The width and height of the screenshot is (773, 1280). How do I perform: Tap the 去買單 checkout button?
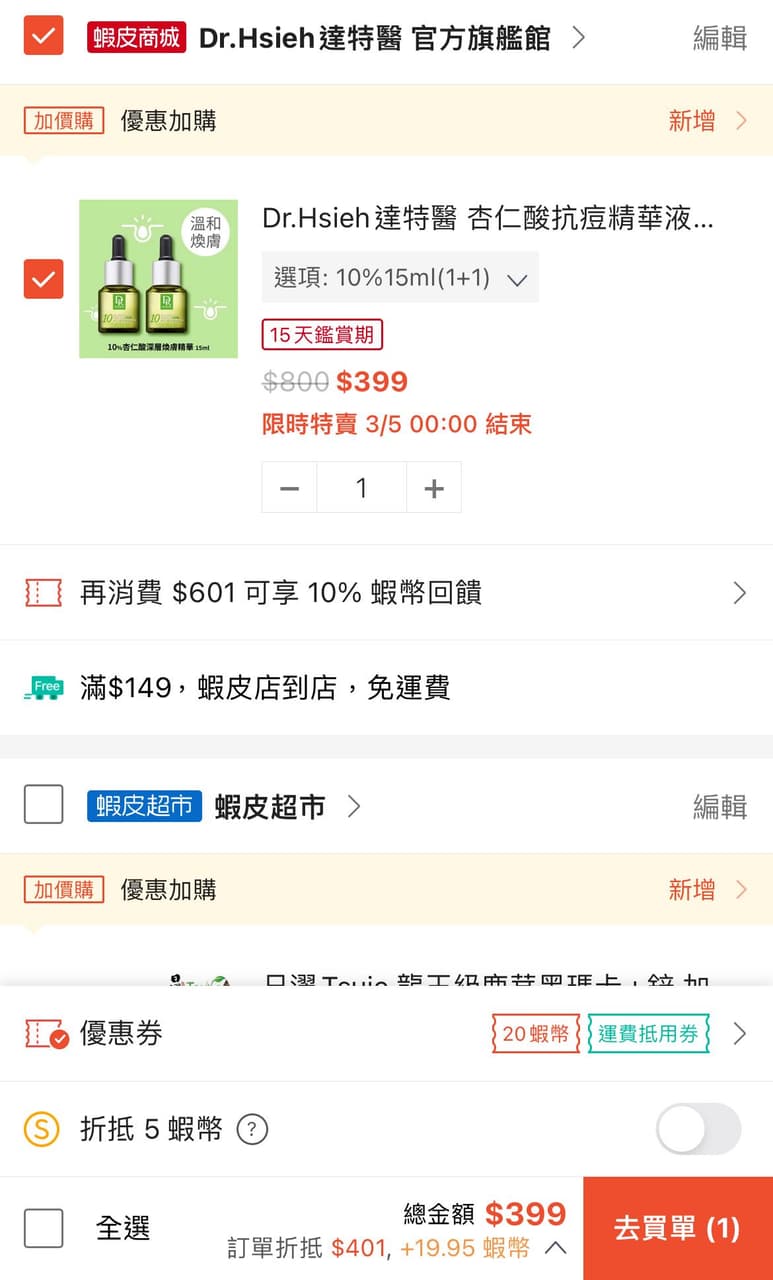[x=677, y=1228]
